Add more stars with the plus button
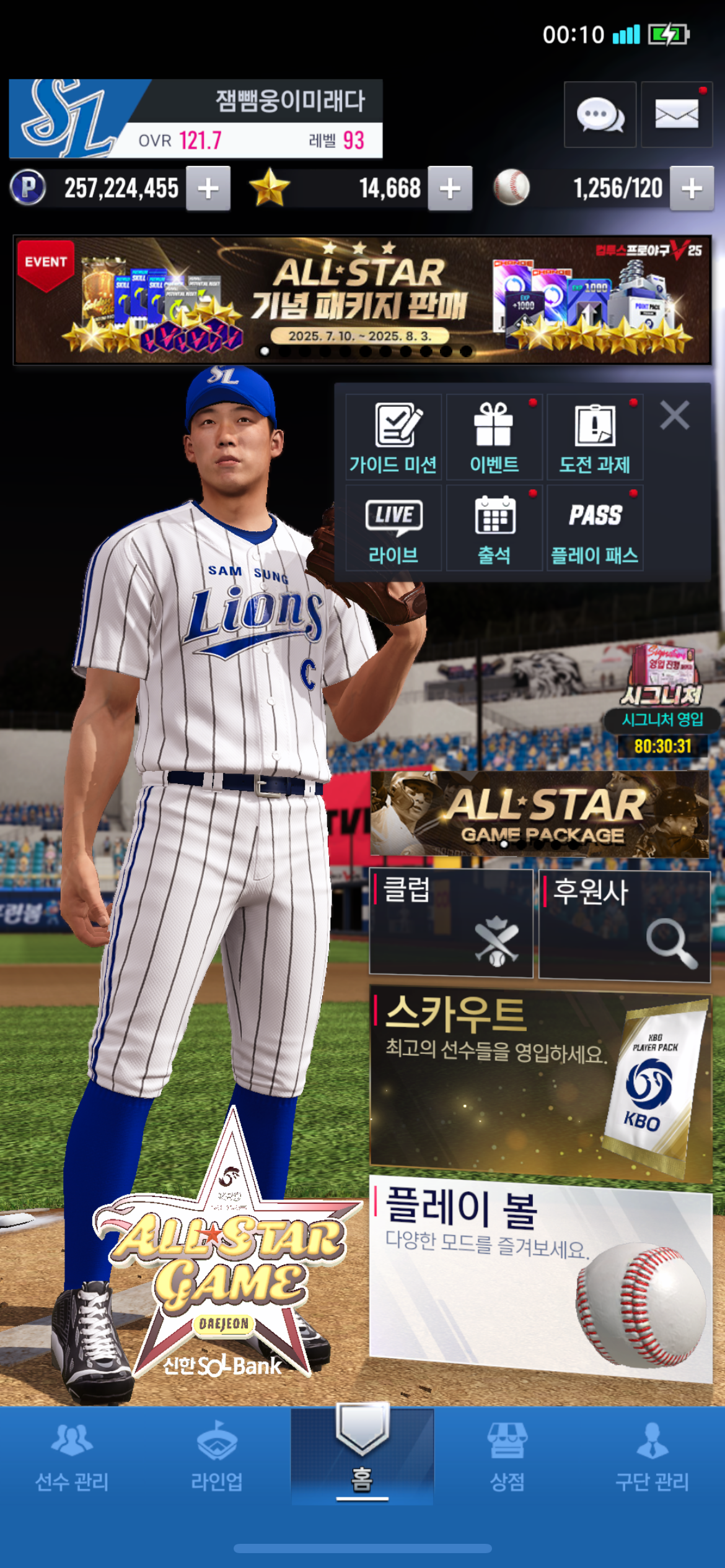 [450, 188]
